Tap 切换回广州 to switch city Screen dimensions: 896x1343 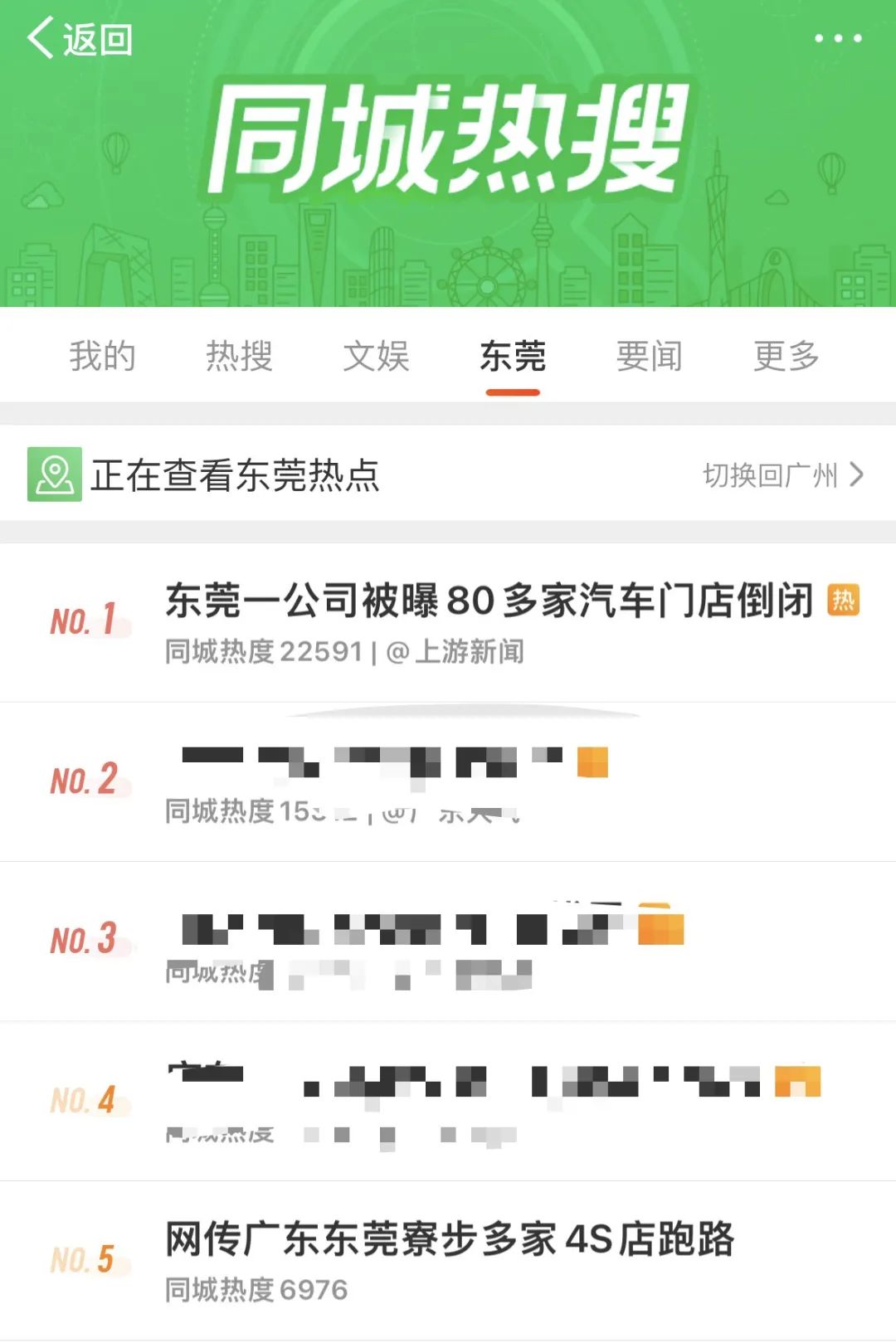[x=782, y=475]
